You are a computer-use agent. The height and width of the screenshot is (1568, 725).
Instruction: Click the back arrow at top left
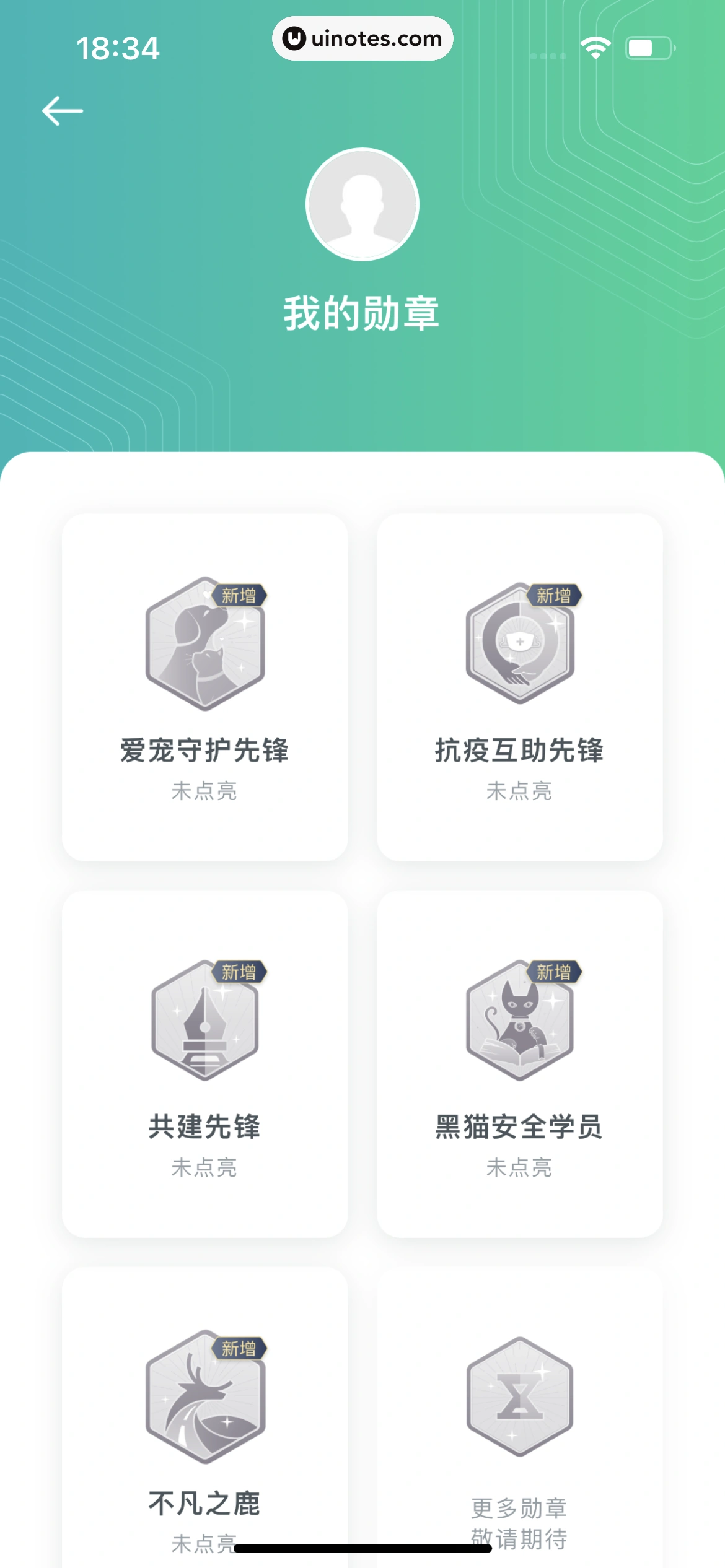click(62, 110)
